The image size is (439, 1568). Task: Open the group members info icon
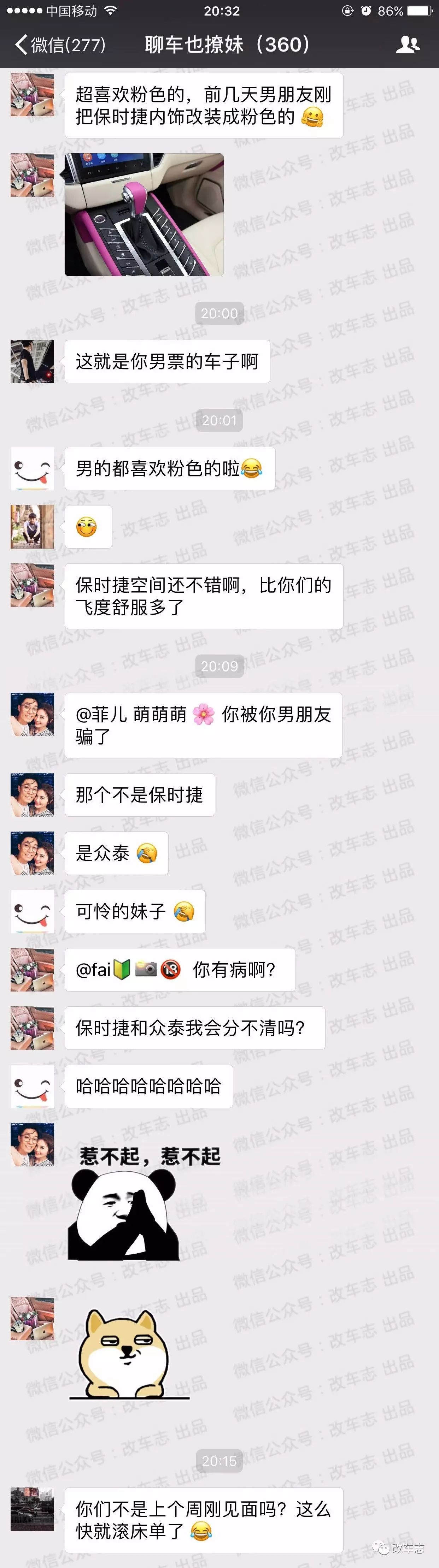pyautogui.click(x=407, y=45)
